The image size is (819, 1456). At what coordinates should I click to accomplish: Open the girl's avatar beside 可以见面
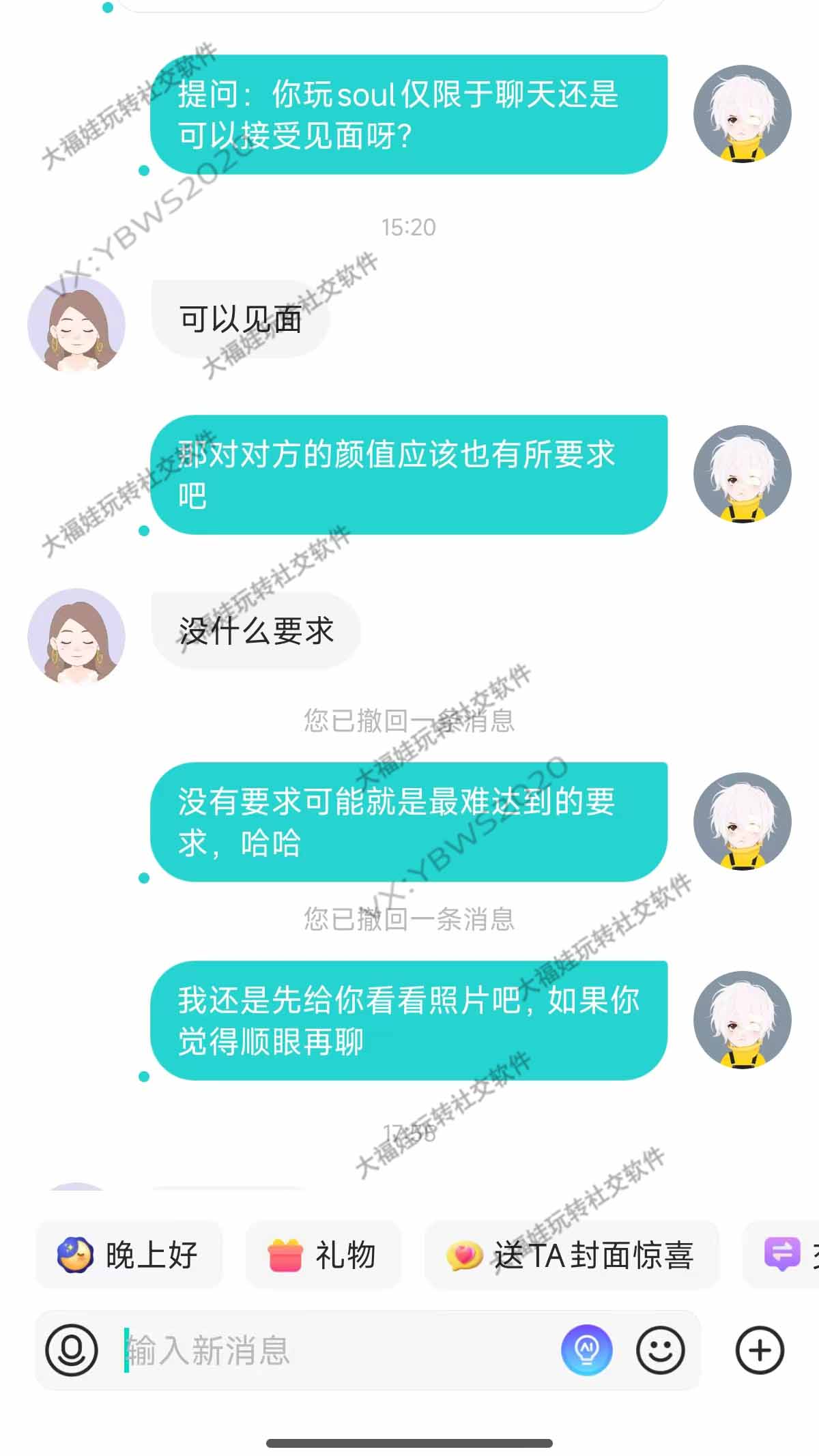(76, 325)
